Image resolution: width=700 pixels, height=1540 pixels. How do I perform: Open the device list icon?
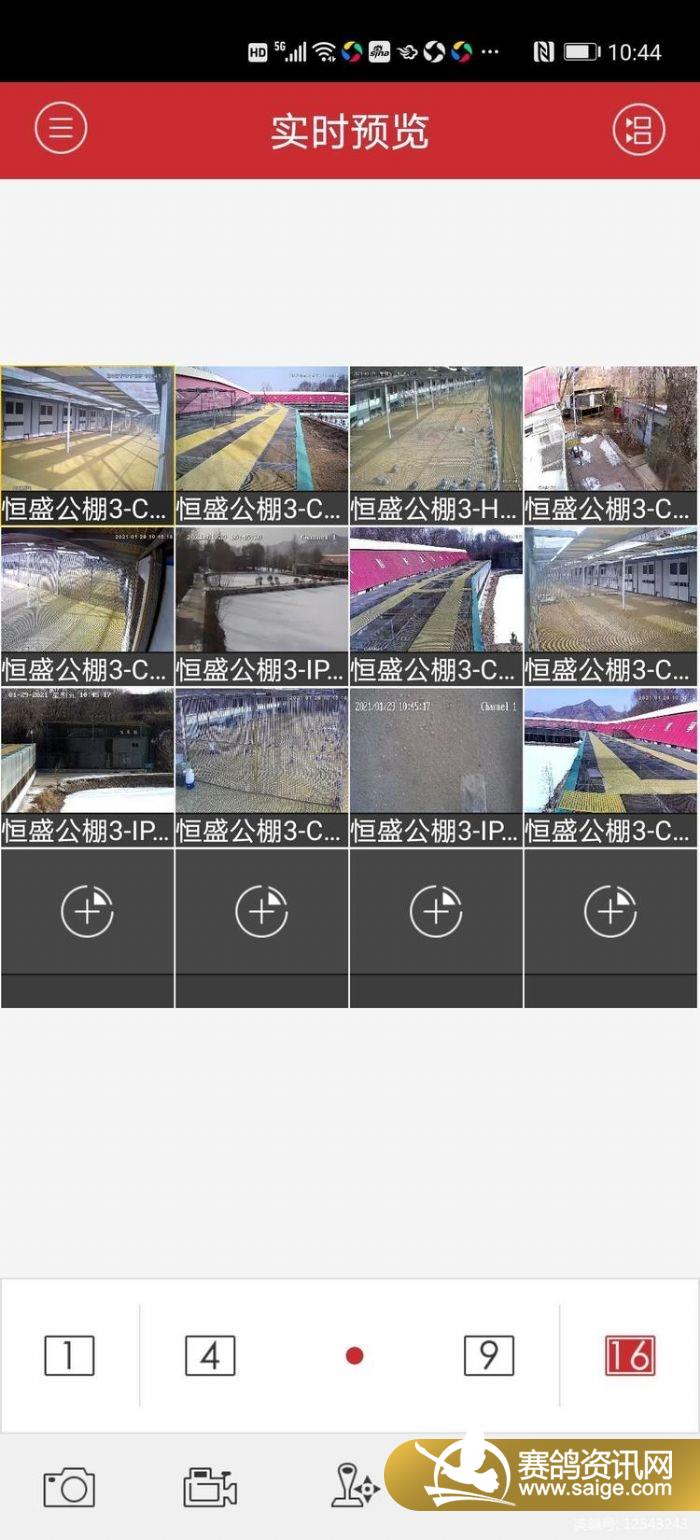638,129
